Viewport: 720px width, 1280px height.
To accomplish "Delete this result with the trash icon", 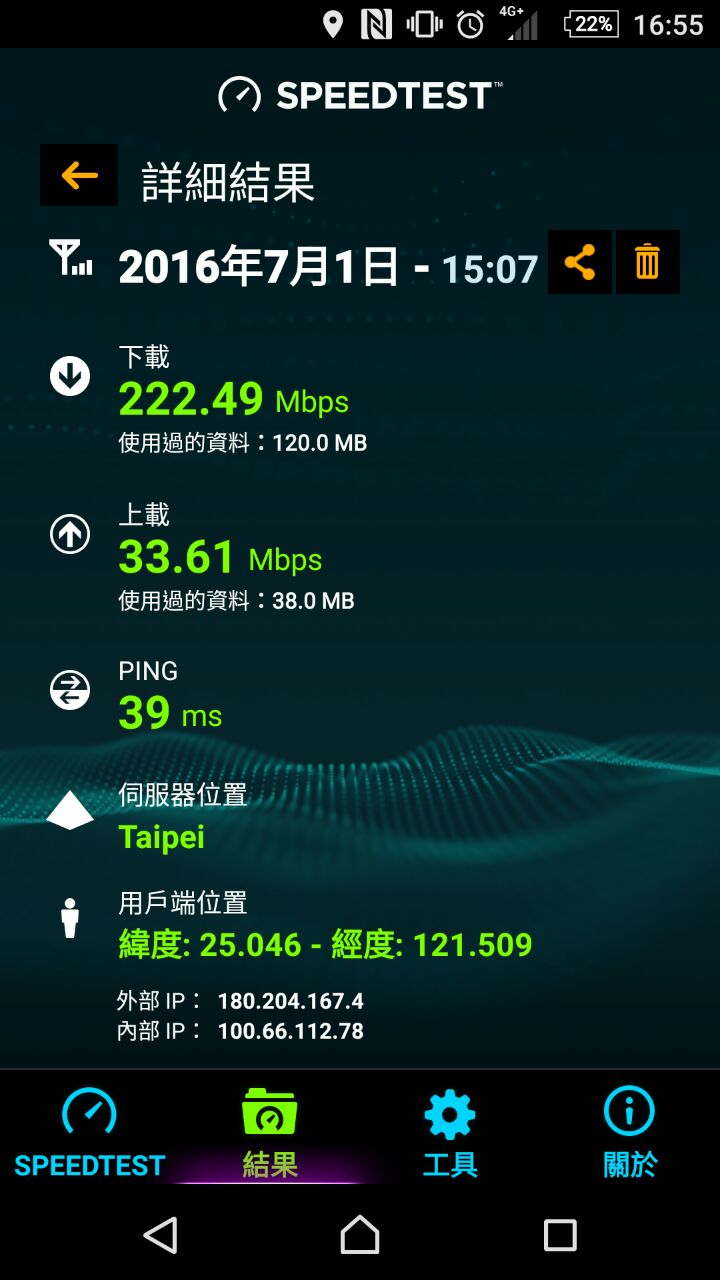I will (647, 262).
